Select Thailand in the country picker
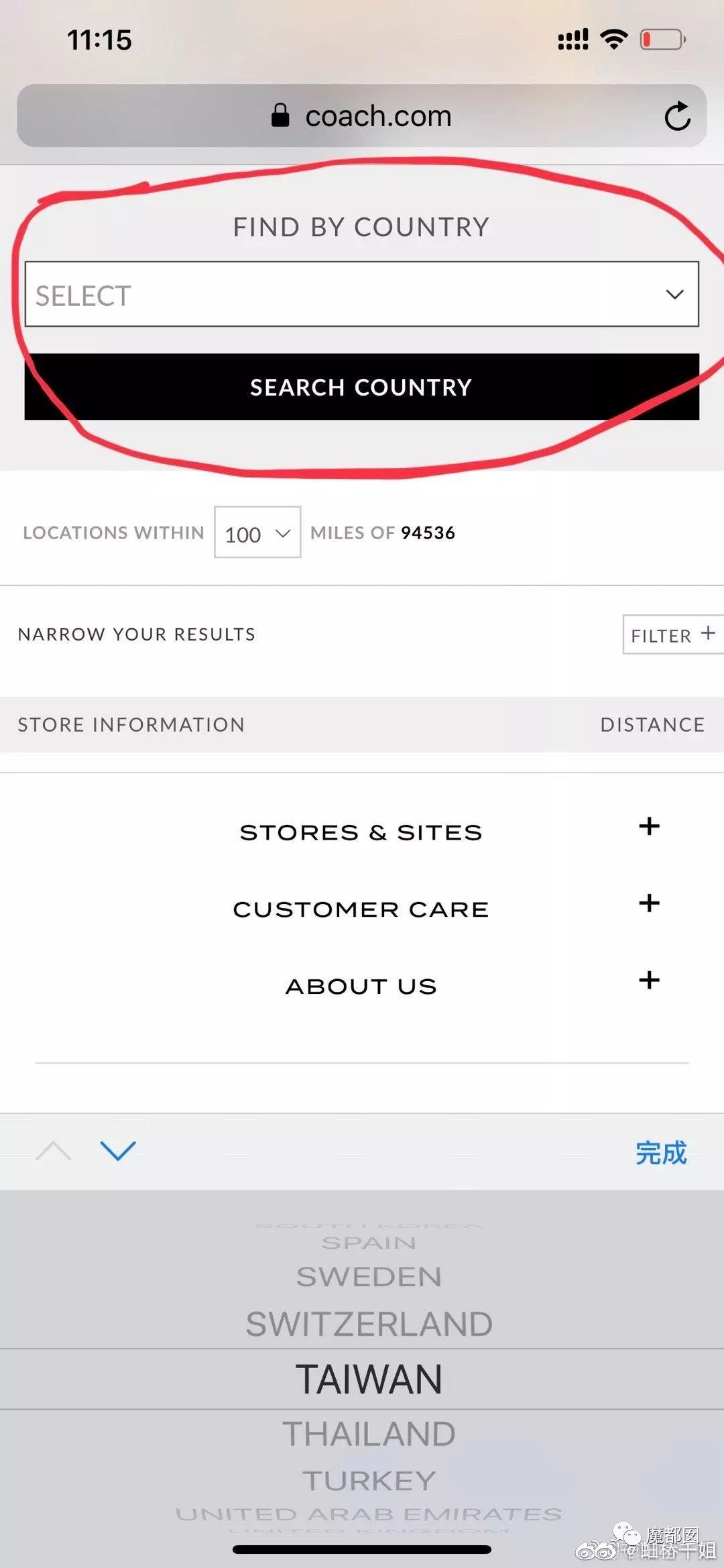724x1568 pixels. 369,1434
